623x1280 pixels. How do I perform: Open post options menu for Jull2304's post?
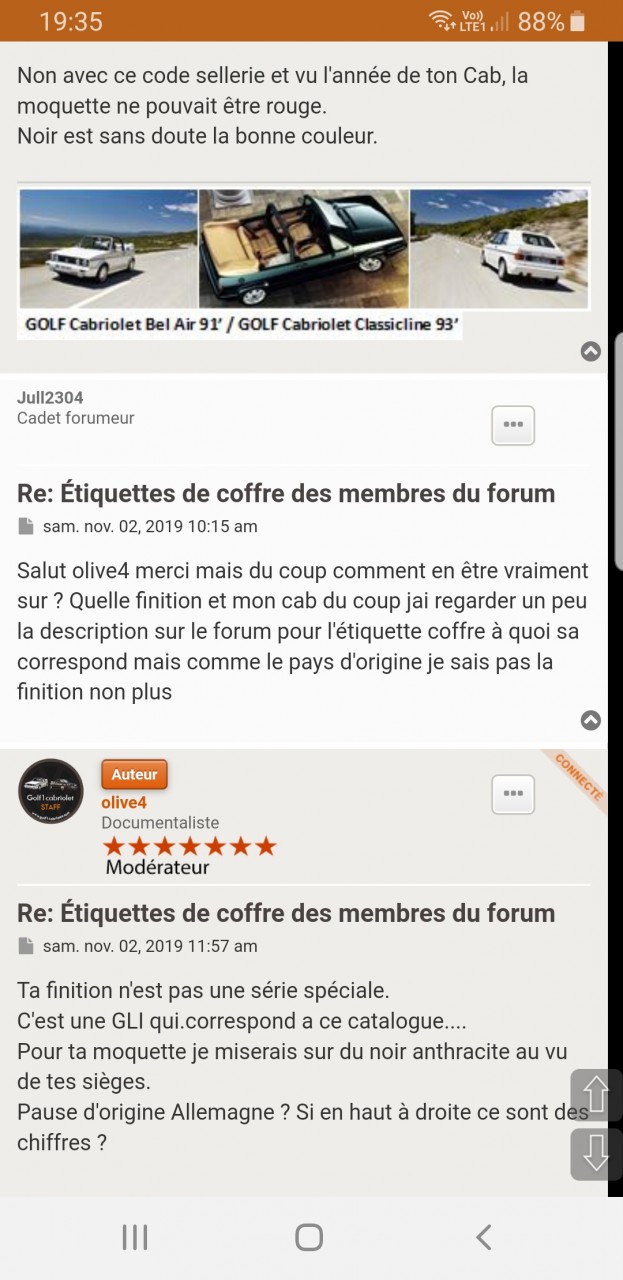pyautogui.click(x=513, y=425)
